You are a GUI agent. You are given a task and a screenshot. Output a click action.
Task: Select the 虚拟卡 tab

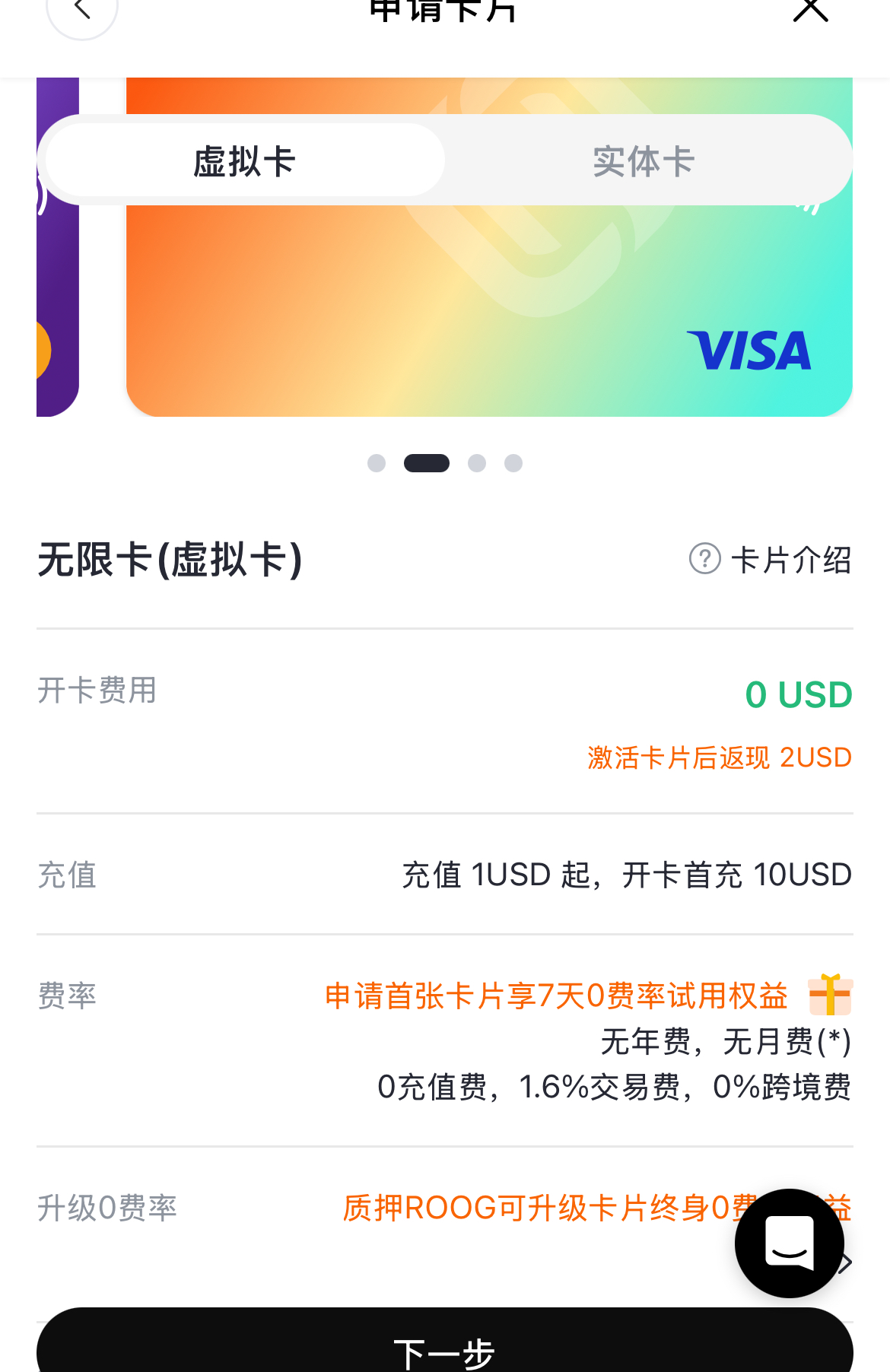pos(245,161)
